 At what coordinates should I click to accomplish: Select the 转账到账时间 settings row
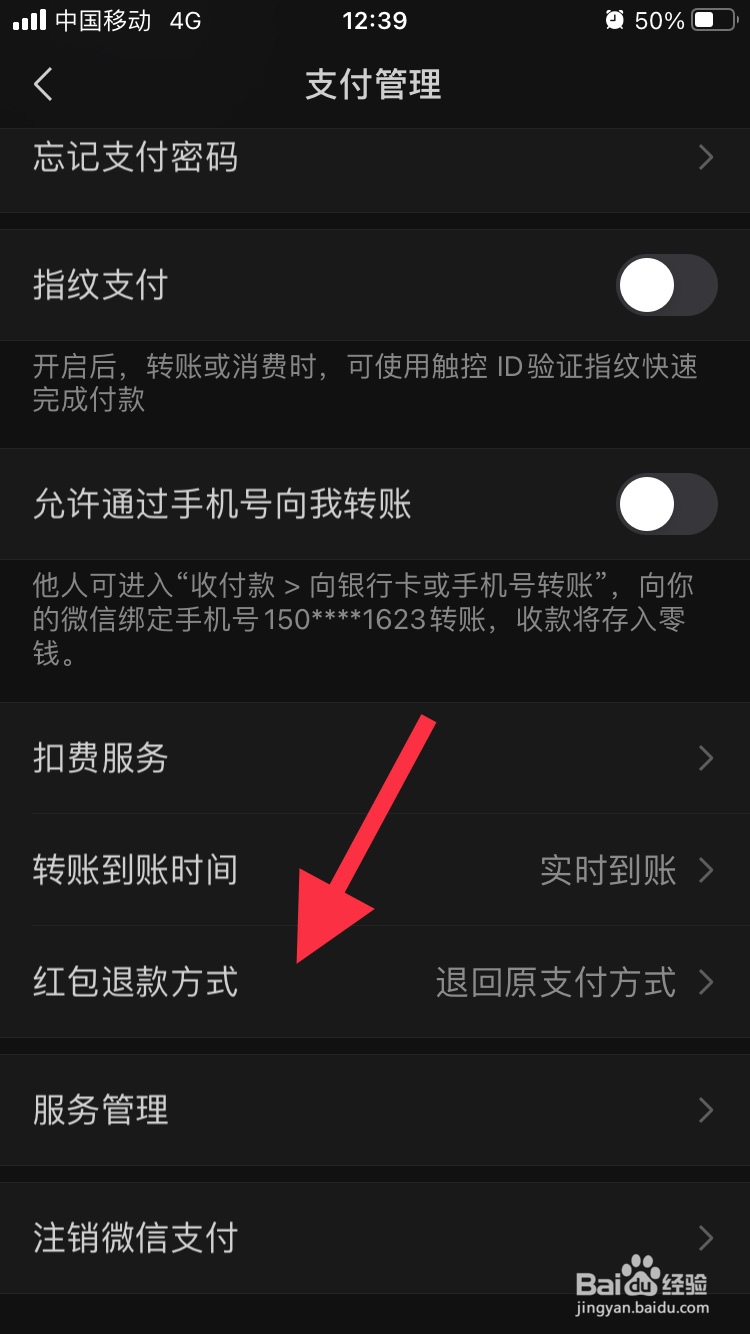[133, 871]
